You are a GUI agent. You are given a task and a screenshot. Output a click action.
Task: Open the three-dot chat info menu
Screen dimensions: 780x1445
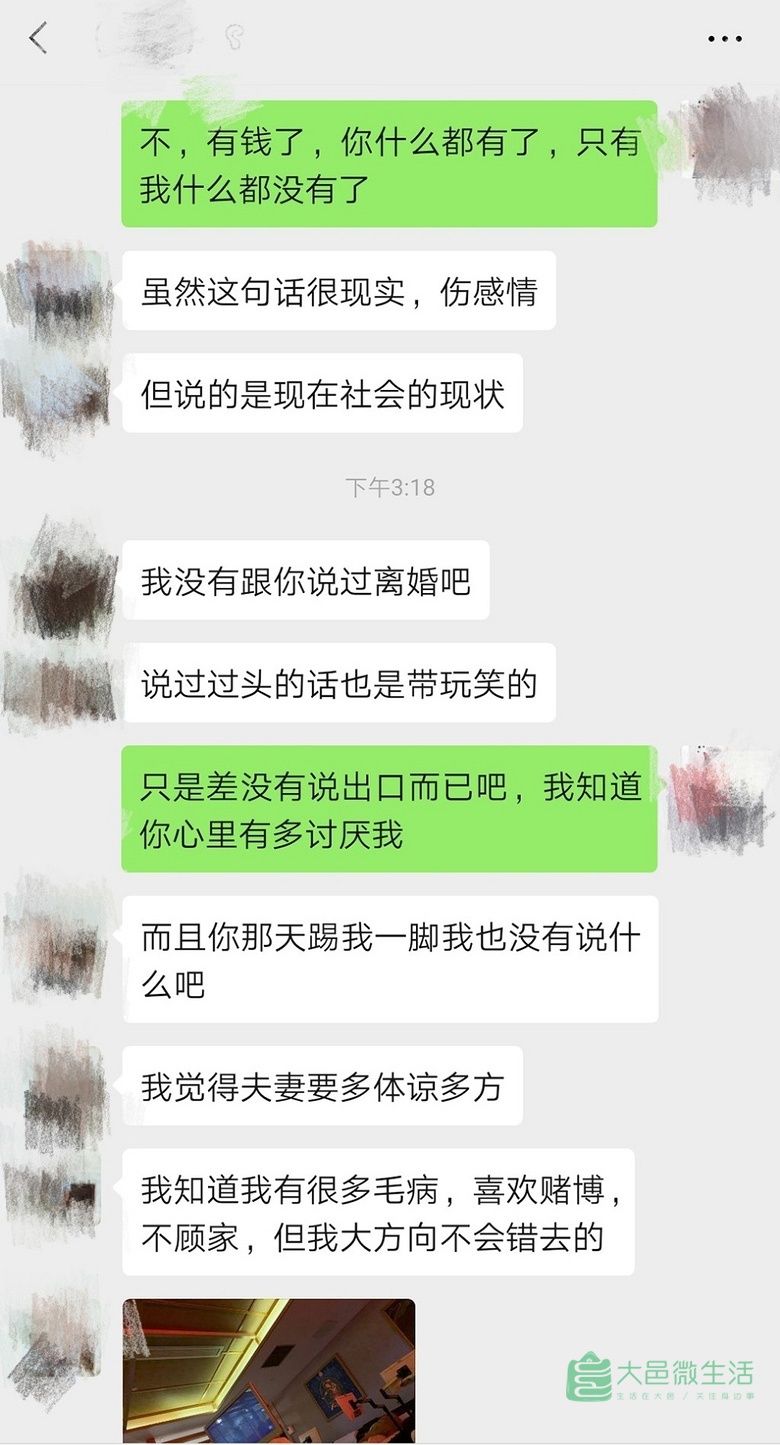coord(725,39)
